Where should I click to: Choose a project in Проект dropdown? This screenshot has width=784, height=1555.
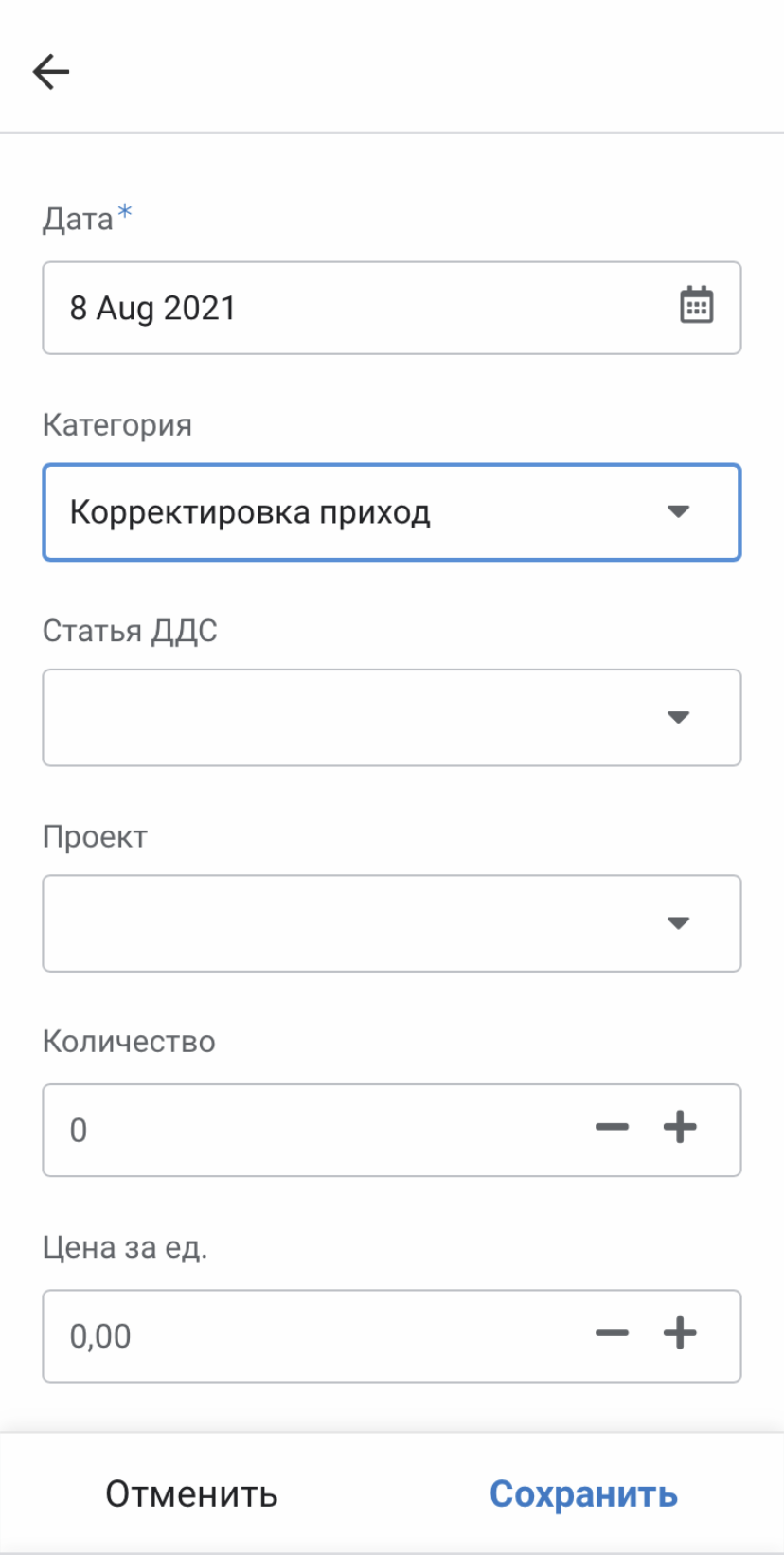point(391,923)
